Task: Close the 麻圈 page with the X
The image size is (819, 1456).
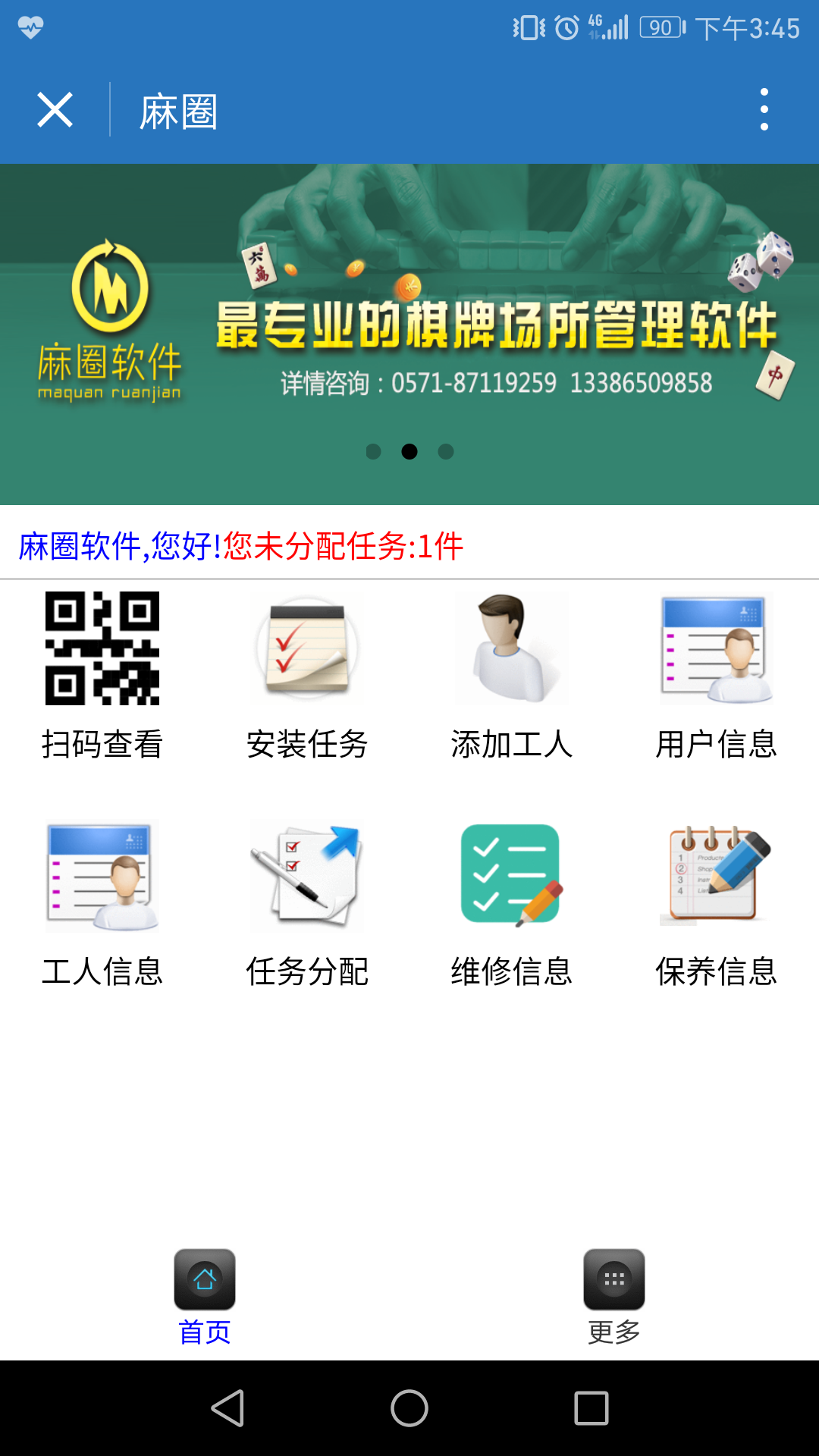Action: pos(55,108)
